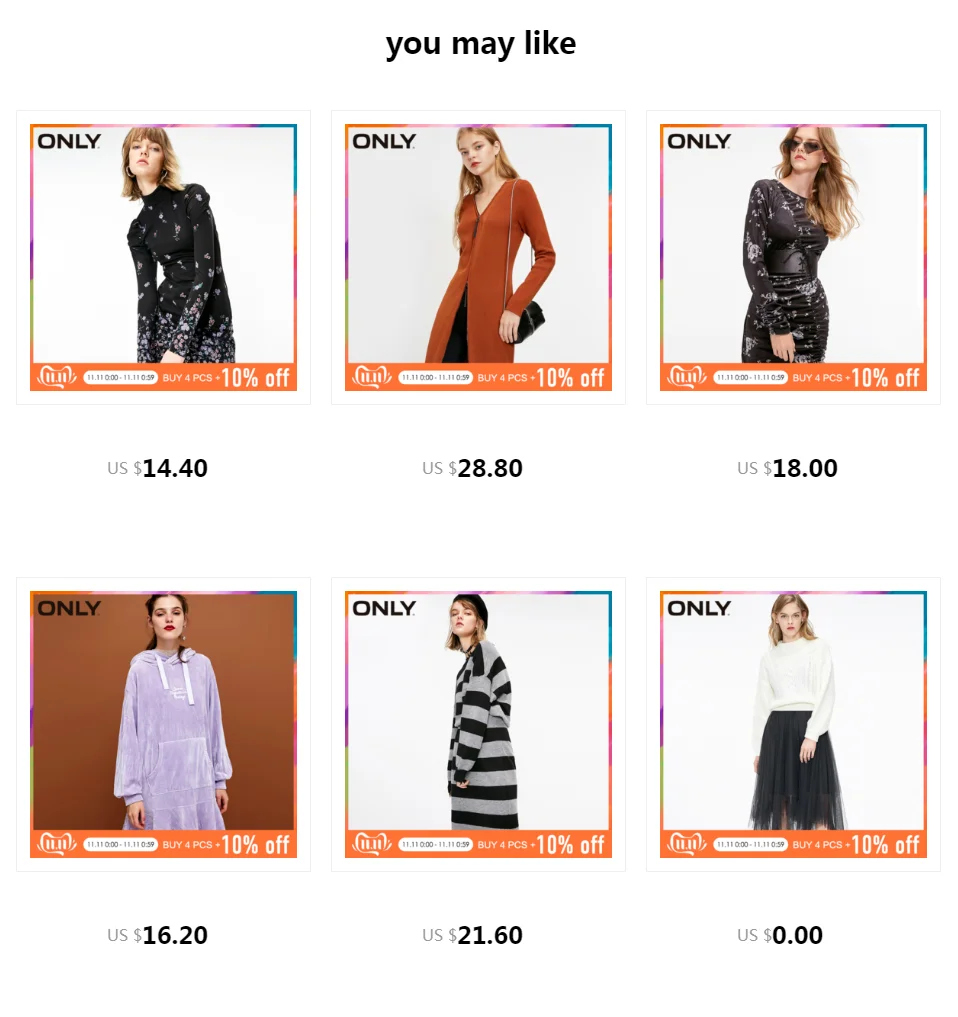
Task: Select the black floral dress costing $18.00
Action: tap(793, 257)
